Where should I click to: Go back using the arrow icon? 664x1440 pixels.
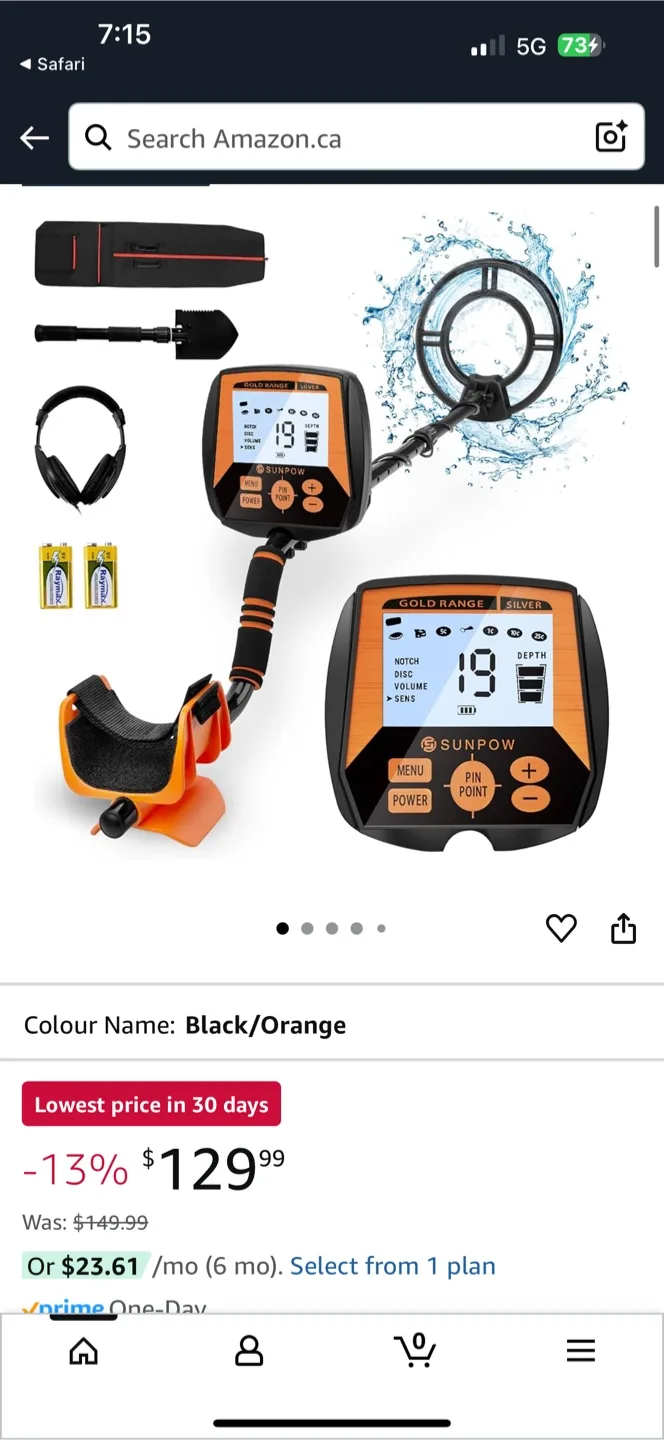pos(34,138)
